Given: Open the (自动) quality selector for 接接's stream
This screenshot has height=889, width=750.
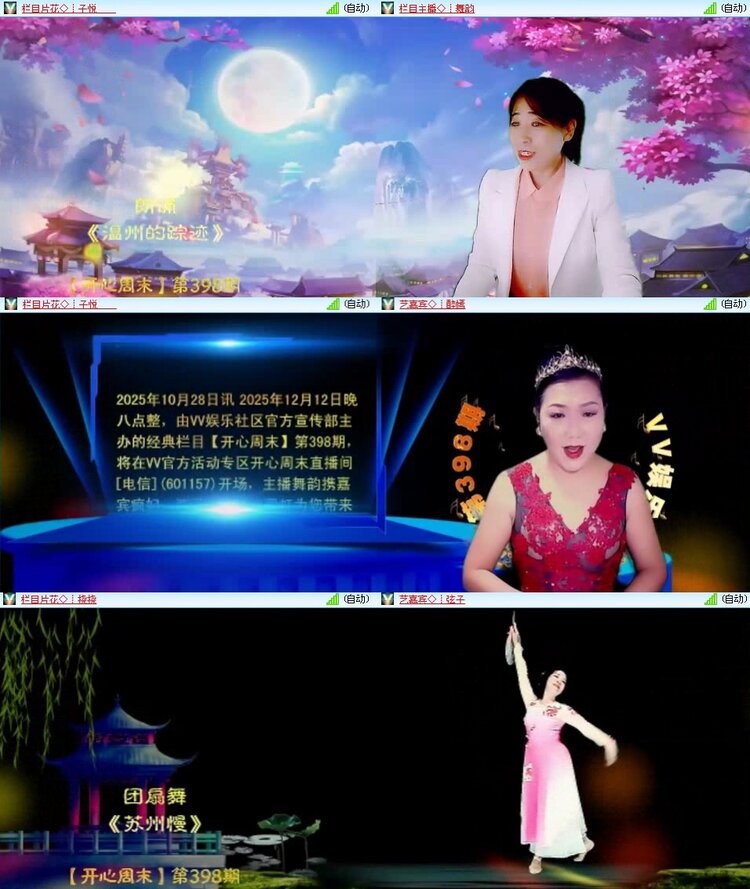Looking at the screenshot, I should (x=355, y=600).
